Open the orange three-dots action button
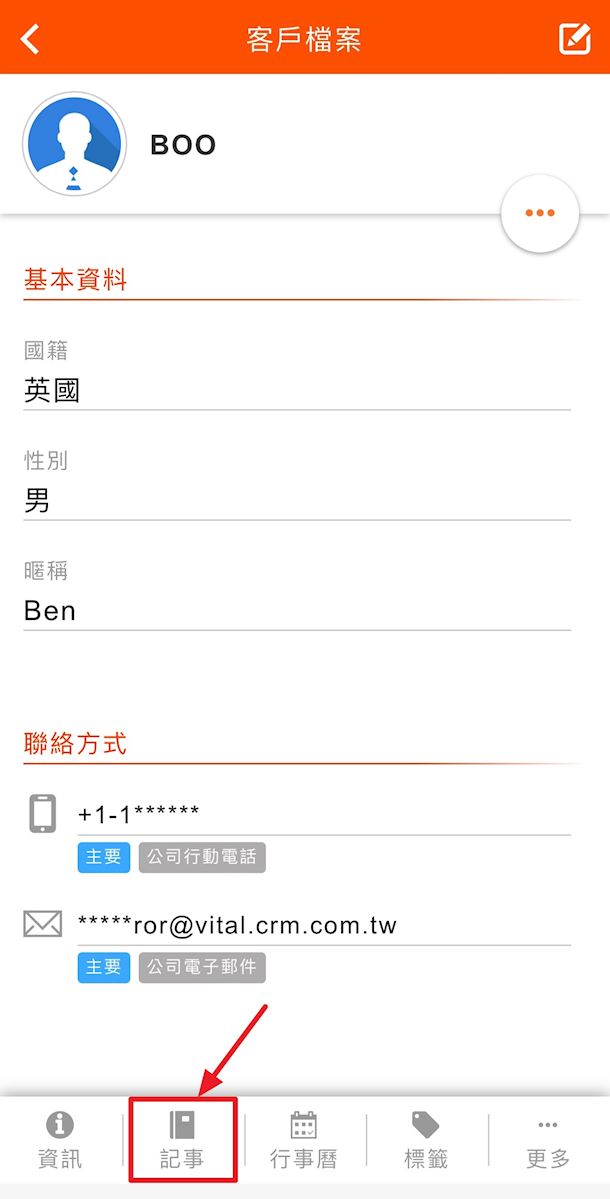The height and width of the screenshot is (1199, 610). point(540,213)
